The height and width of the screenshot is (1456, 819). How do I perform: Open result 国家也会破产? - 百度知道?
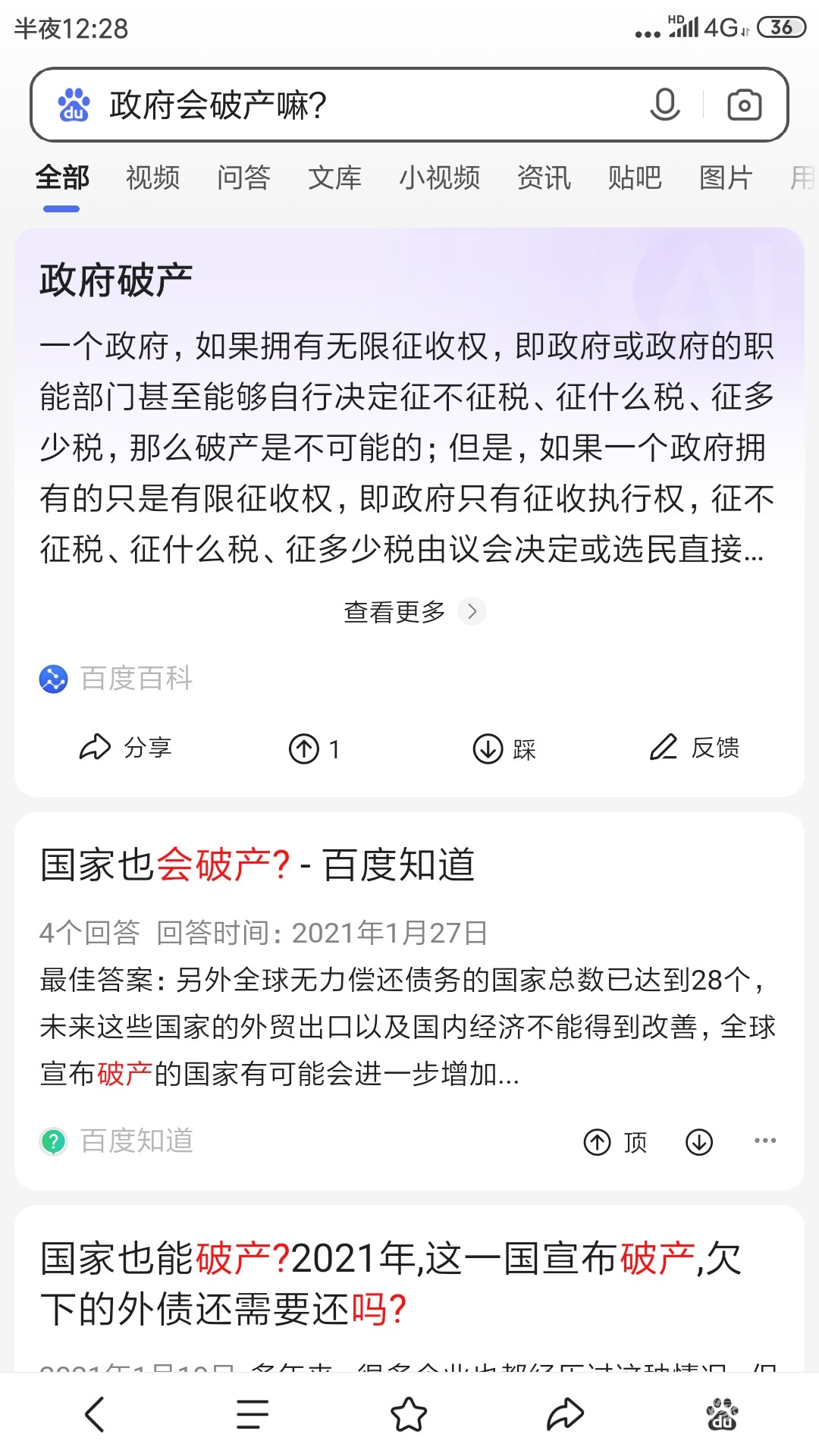click(x=258, y=864)
